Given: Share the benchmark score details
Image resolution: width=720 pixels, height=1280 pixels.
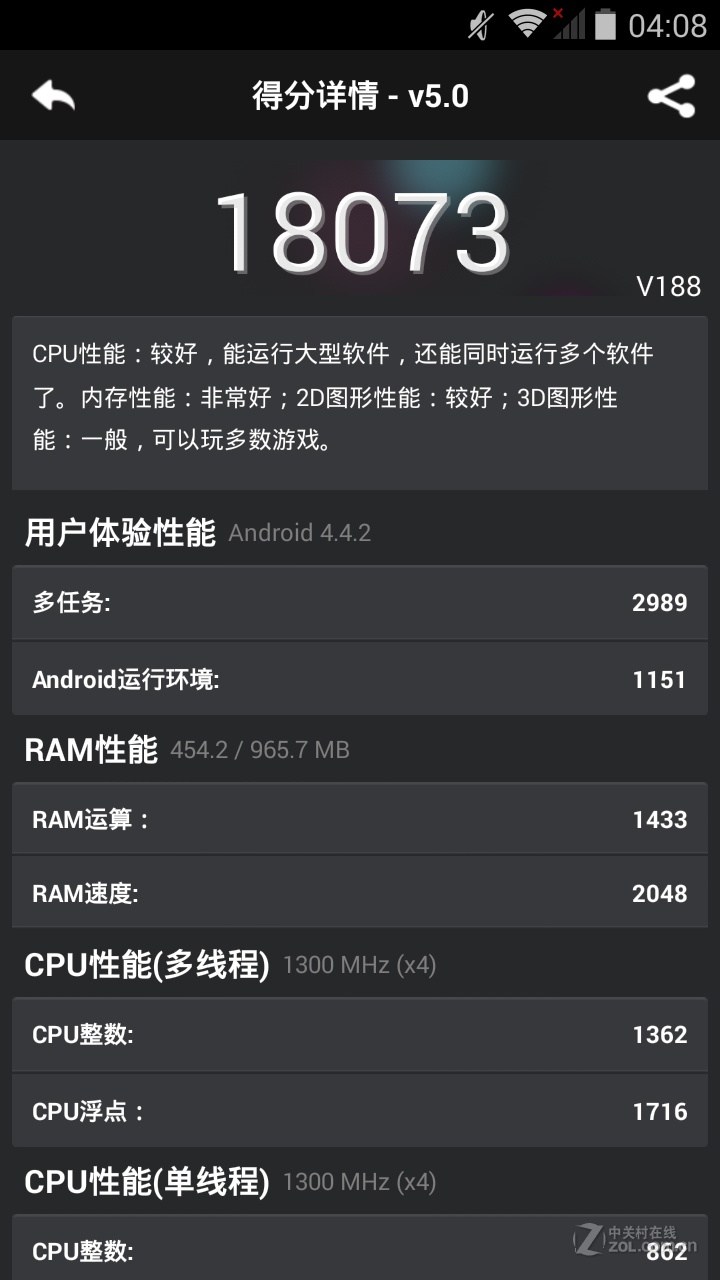Looking at the screenshot, I should pos(671,96).
